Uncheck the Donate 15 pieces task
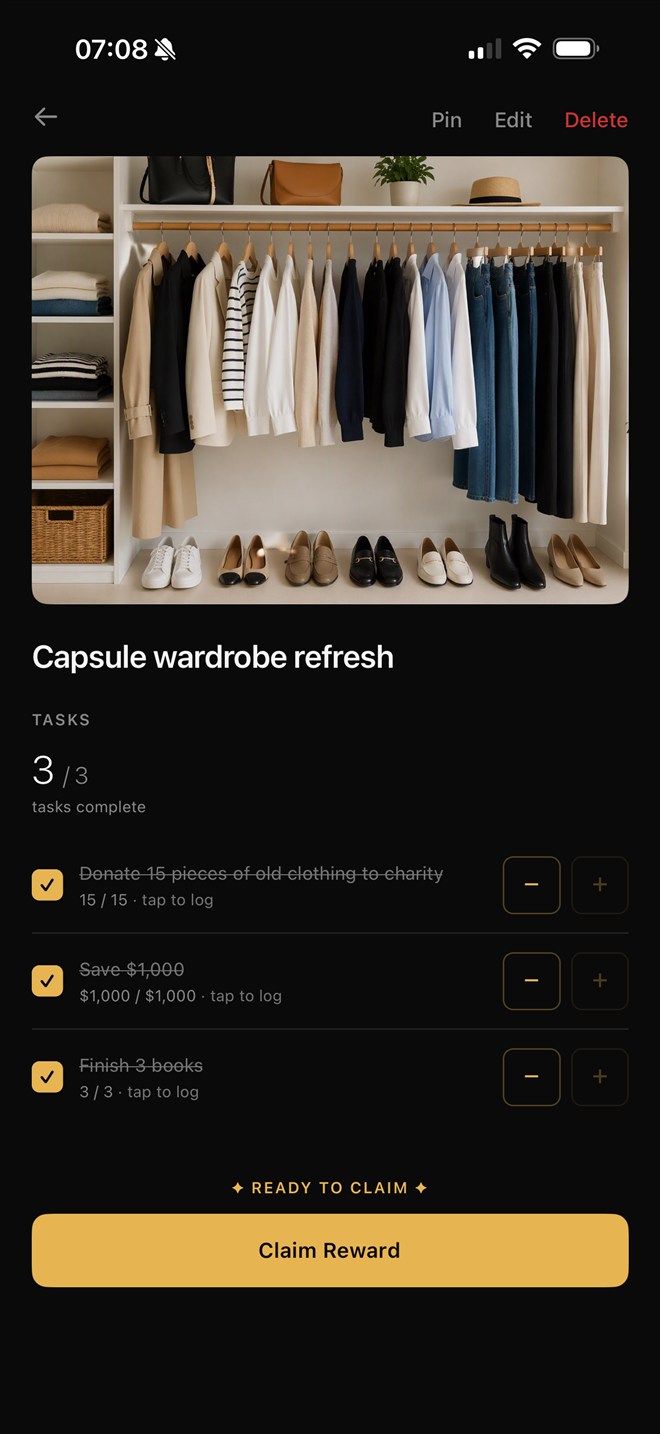Screen dimensions: 660x1434 48,885
